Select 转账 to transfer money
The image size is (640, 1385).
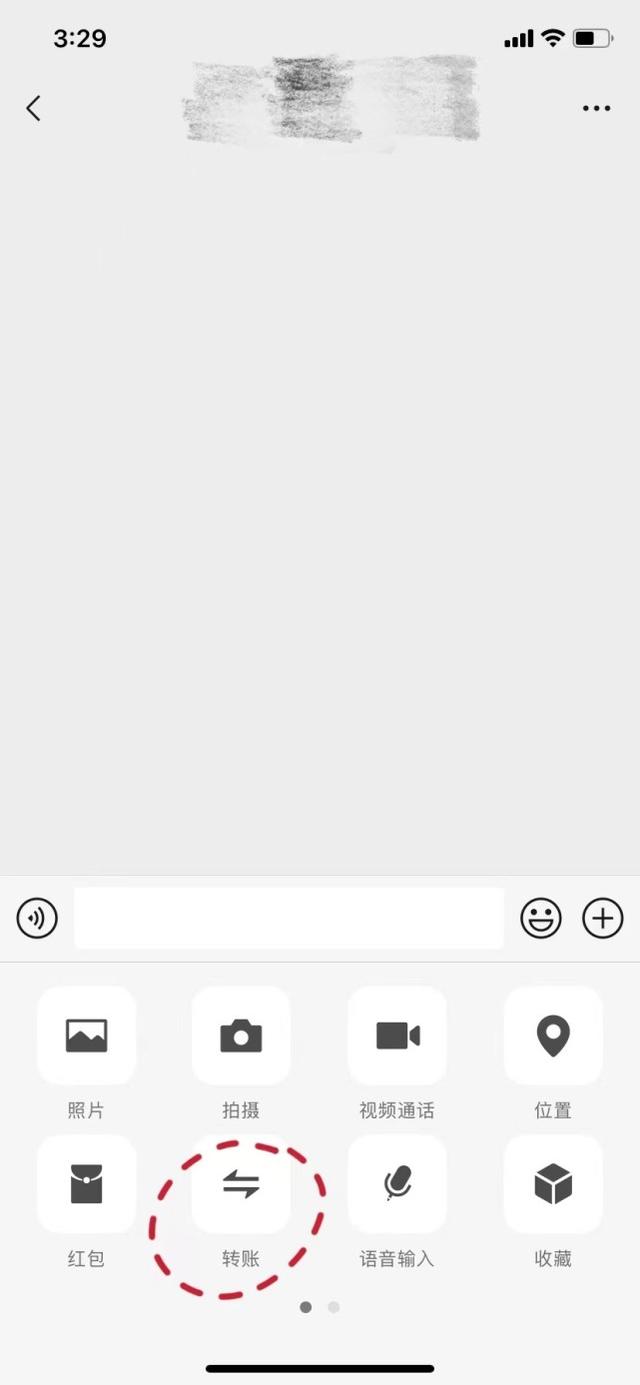[241, 1185]
